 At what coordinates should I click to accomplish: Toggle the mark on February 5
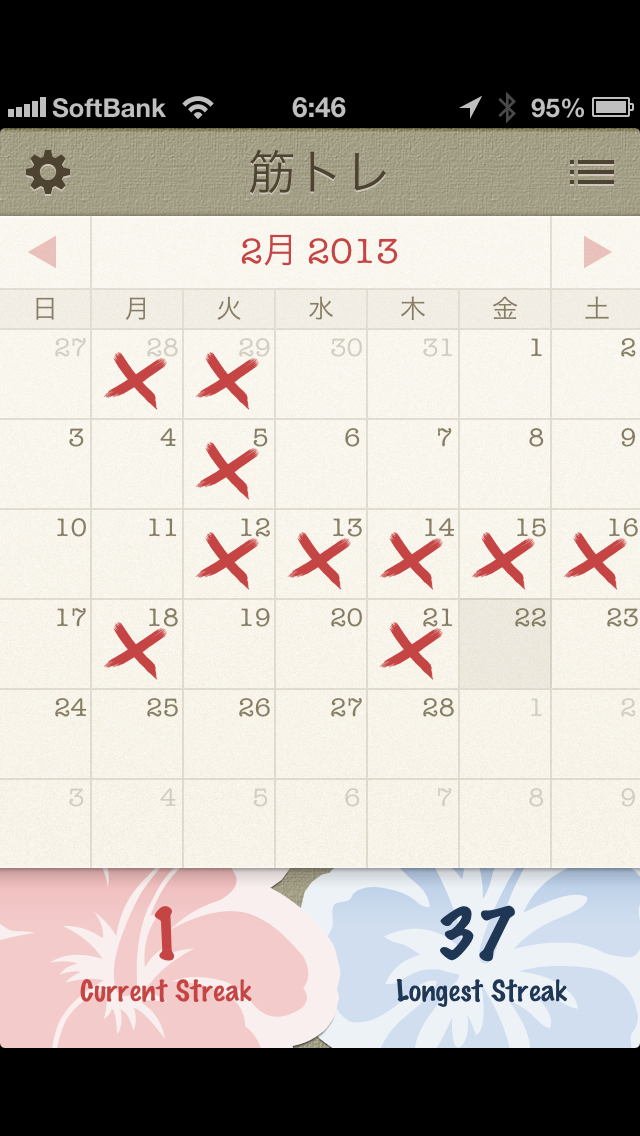(x=229, y=465)
